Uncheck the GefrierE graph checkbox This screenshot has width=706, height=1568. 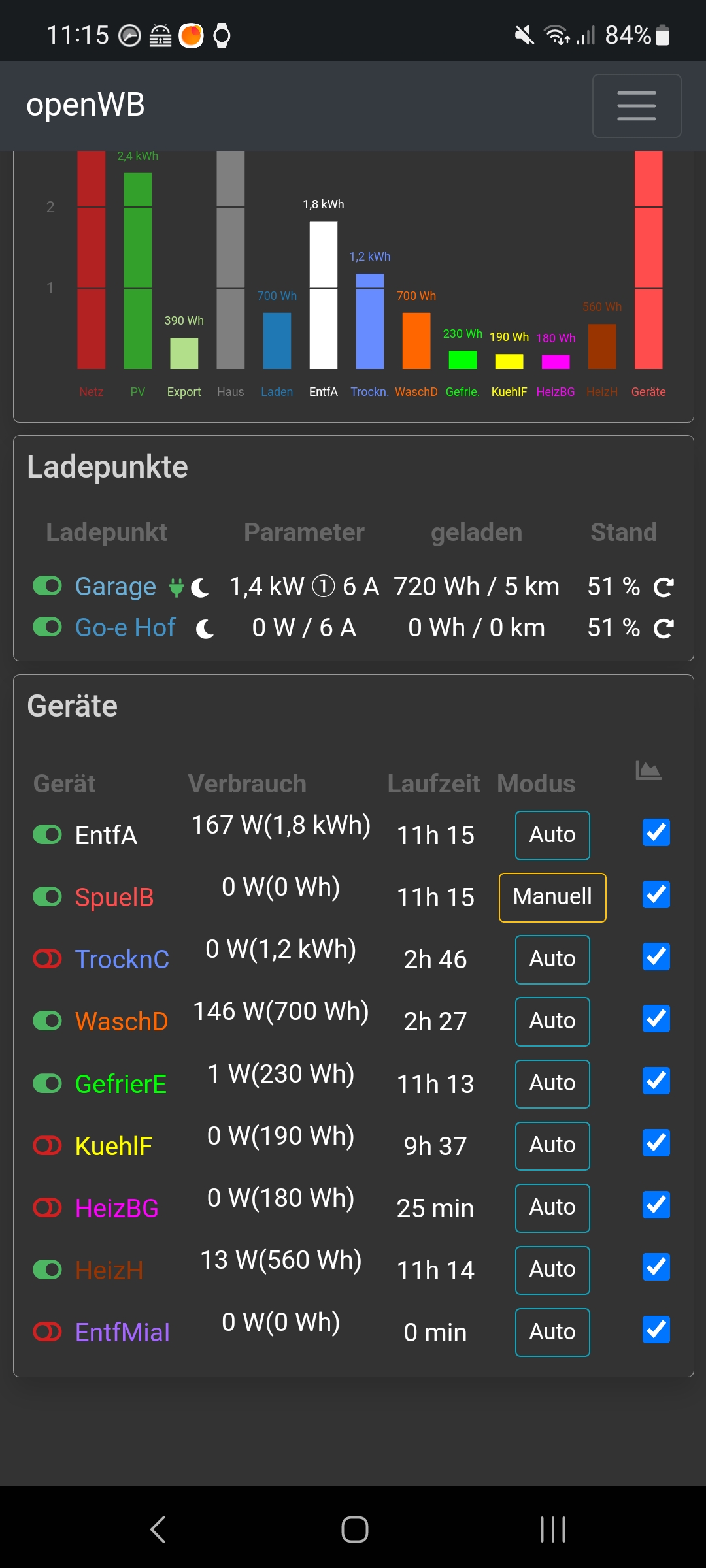656,1081
